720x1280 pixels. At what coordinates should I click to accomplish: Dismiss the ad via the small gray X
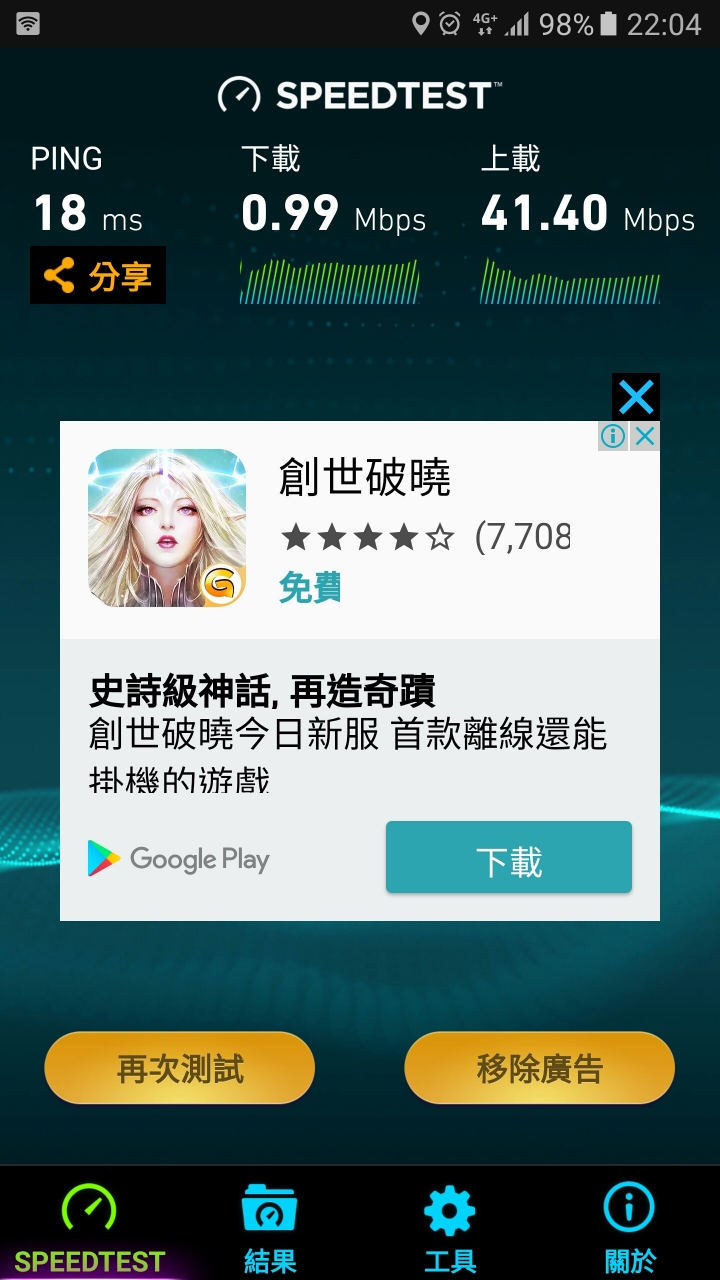pos(646,436)
